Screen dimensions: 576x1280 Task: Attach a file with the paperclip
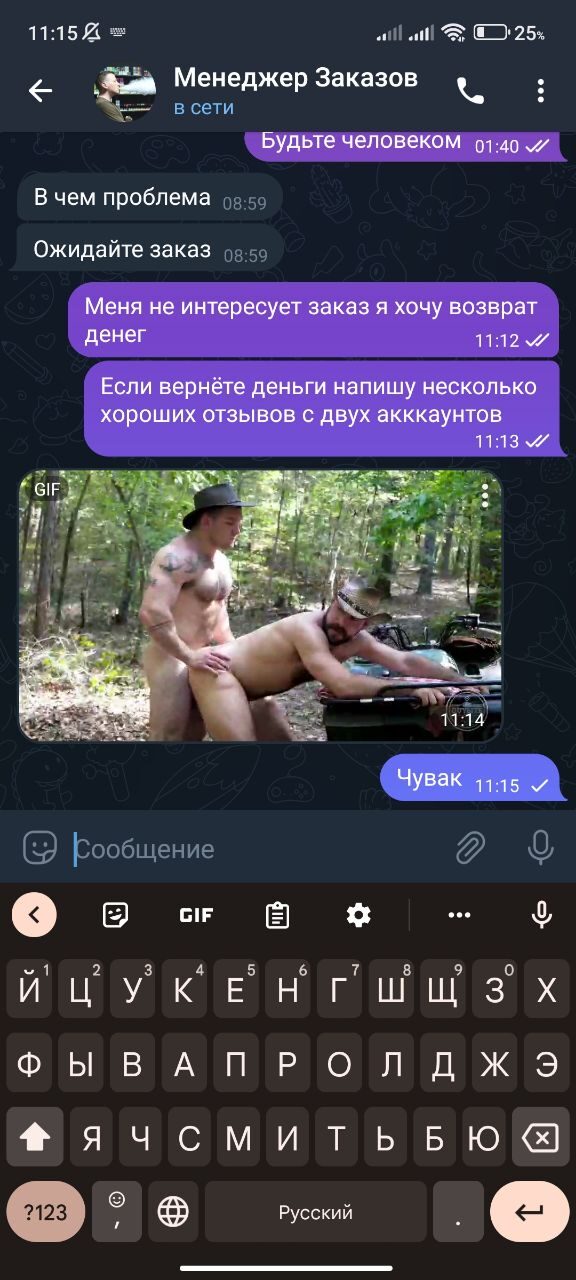point(470,848)
